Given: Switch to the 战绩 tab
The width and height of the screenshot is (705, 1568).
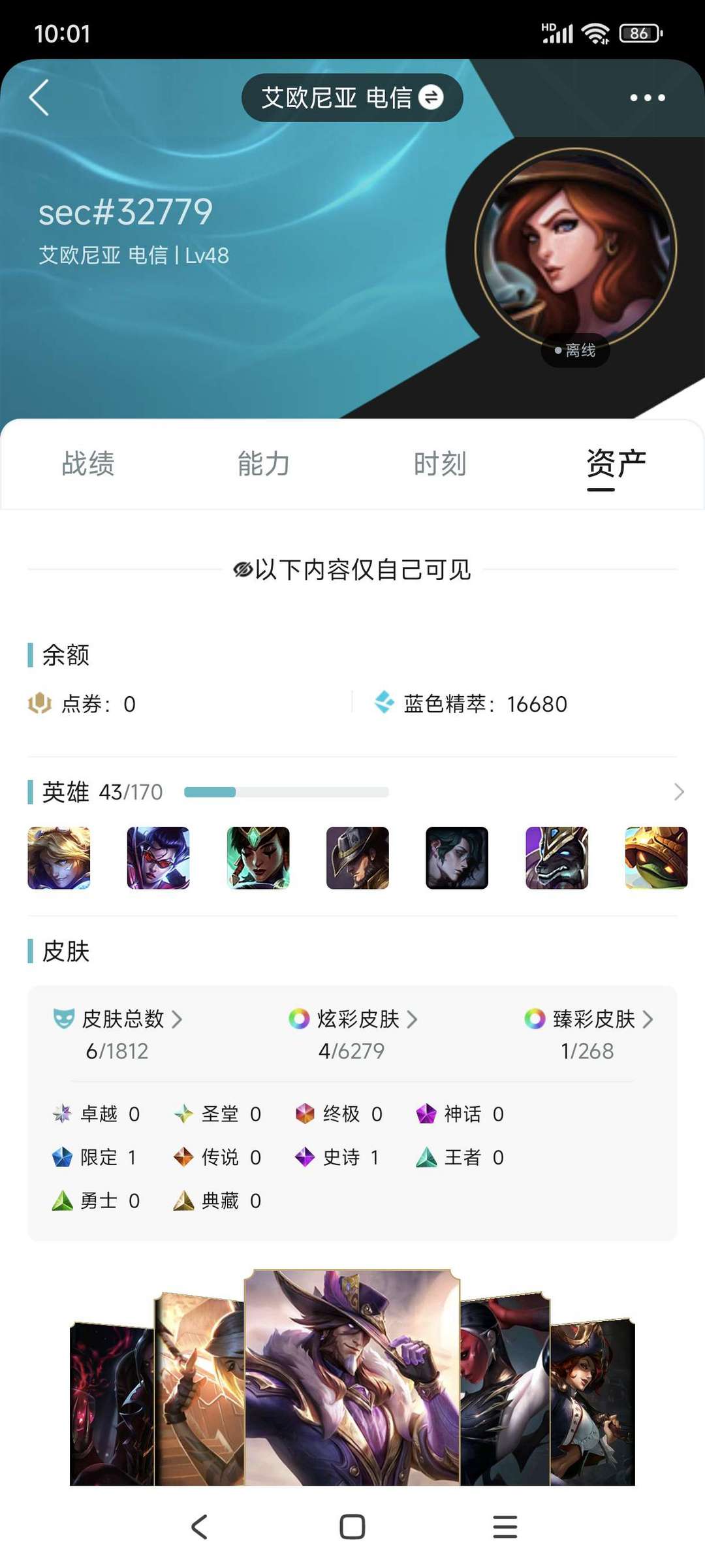Looking at the screenshot, I should [88, 464].
